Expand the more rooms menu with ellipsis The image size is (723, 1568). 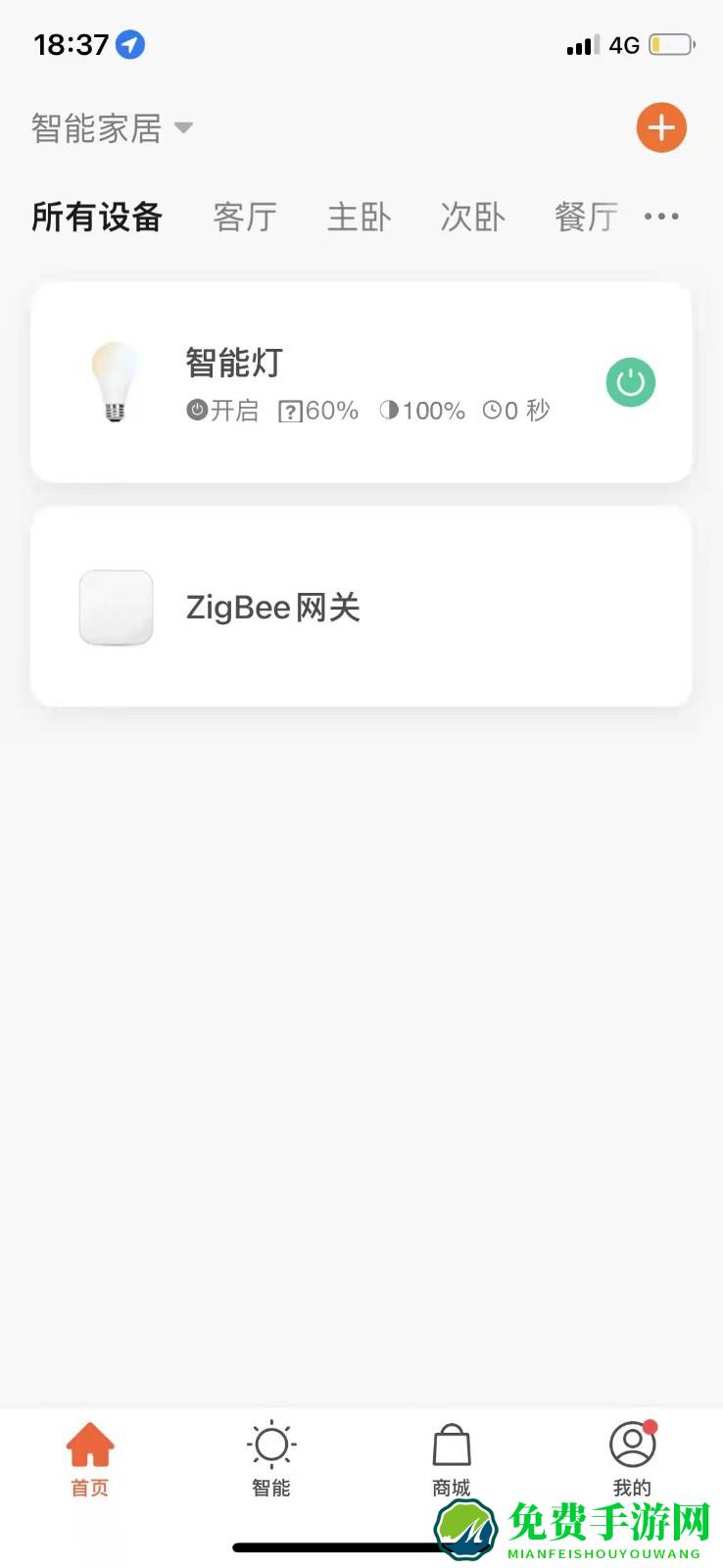click(x=661, y=217)
